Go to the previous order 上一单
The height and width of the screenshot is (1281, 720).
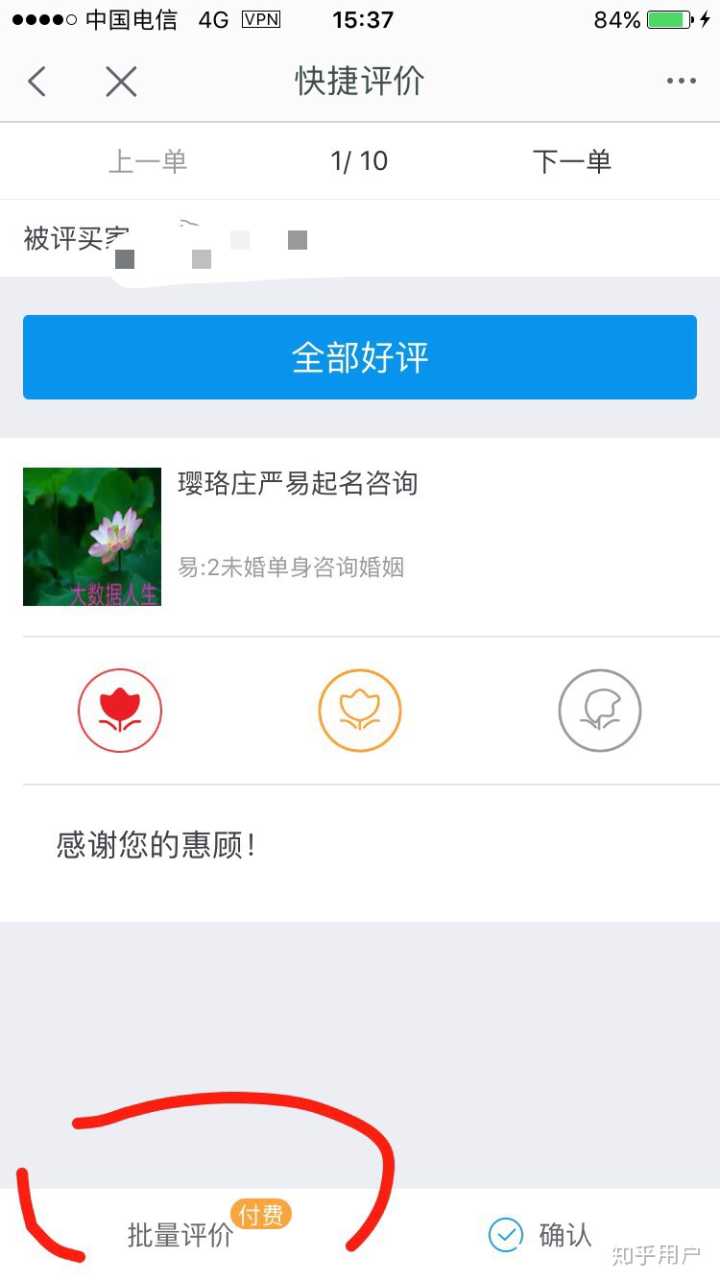point(147,161)
